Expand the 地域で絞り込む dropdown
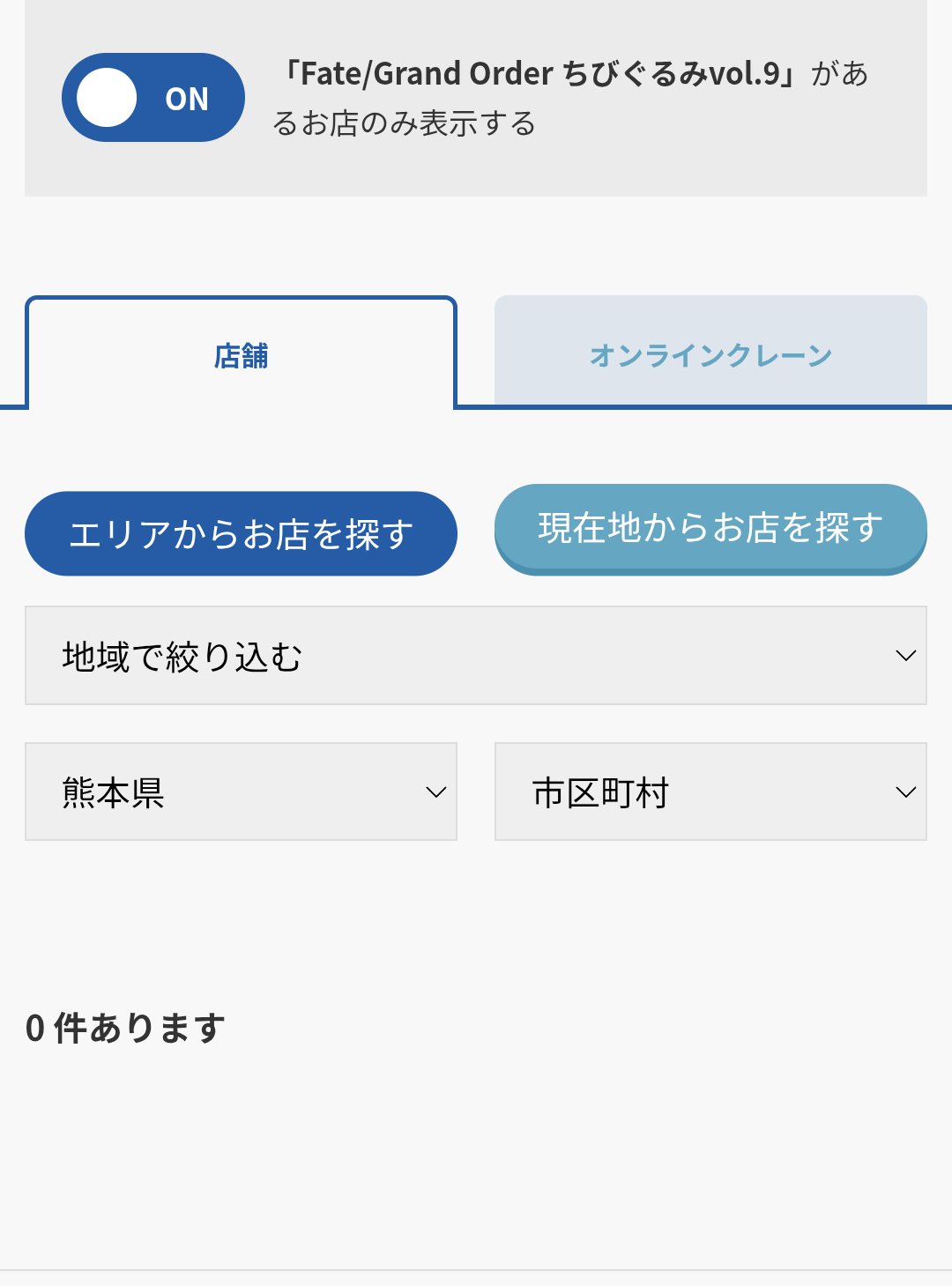952x1286 pixels. pos(475,656)
